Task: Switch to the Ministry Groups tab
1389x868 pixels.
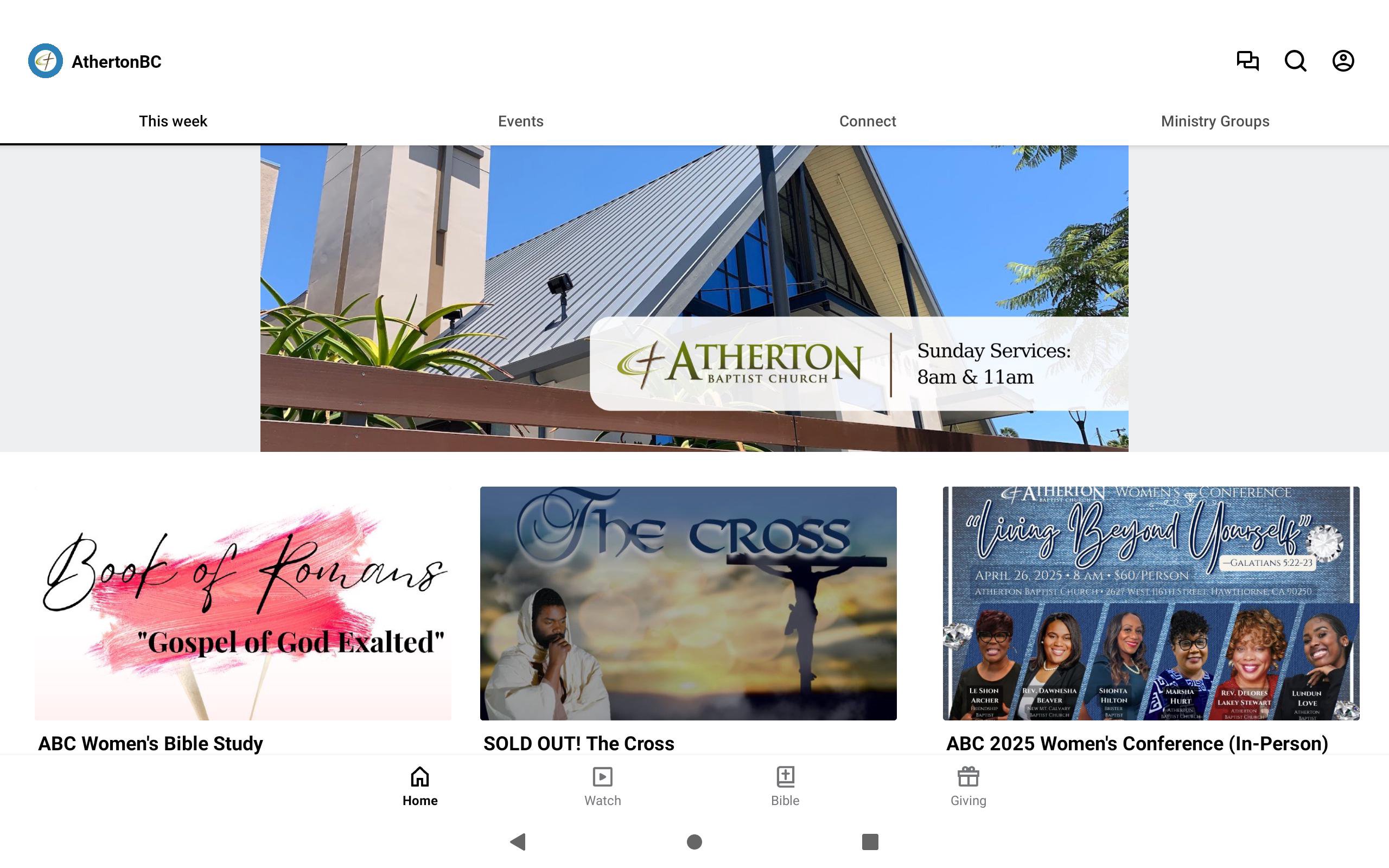Action: [x=1214, y=121]
